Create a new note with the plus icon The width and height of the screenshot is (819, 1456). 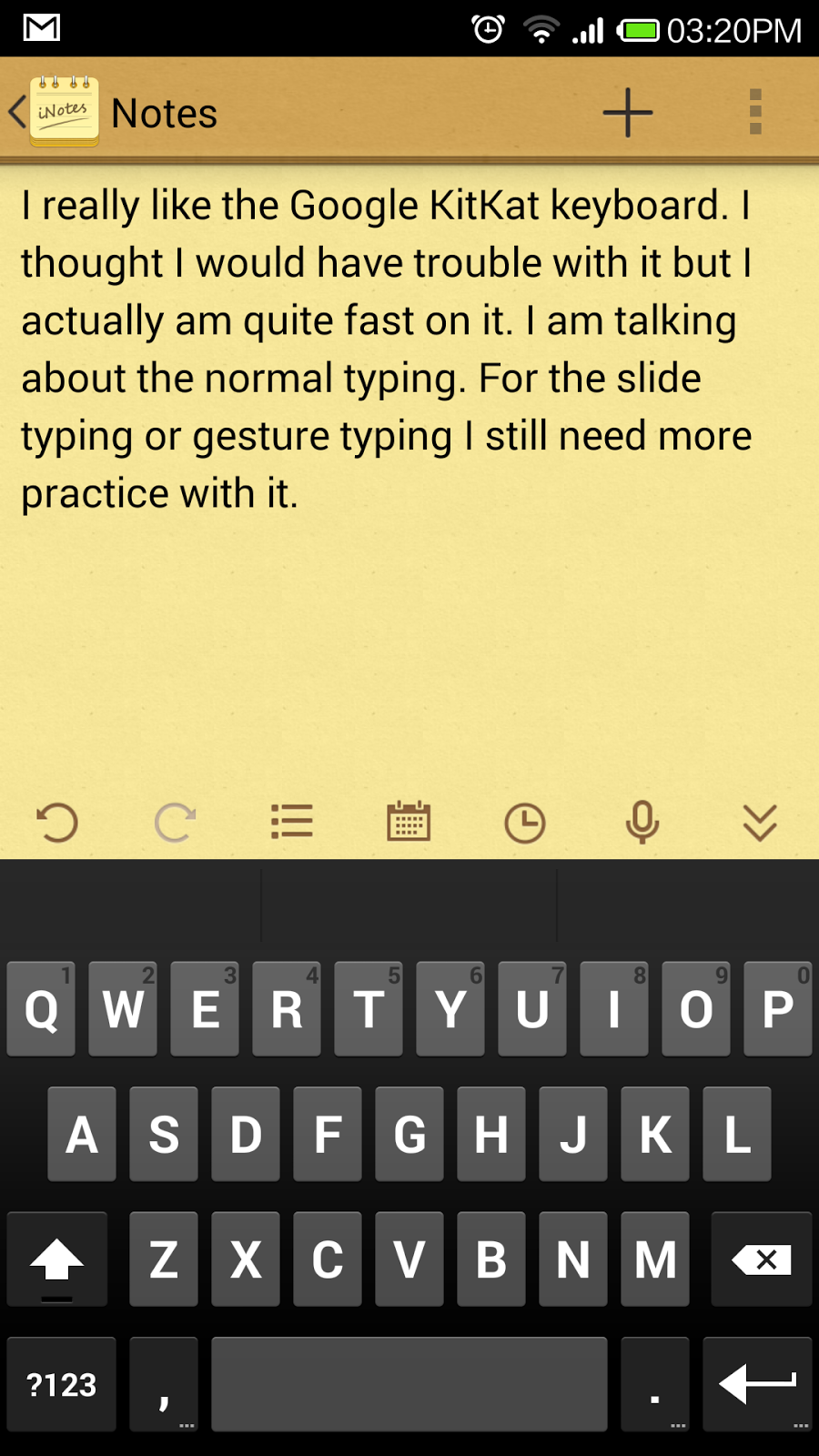(x=628, y=113)
